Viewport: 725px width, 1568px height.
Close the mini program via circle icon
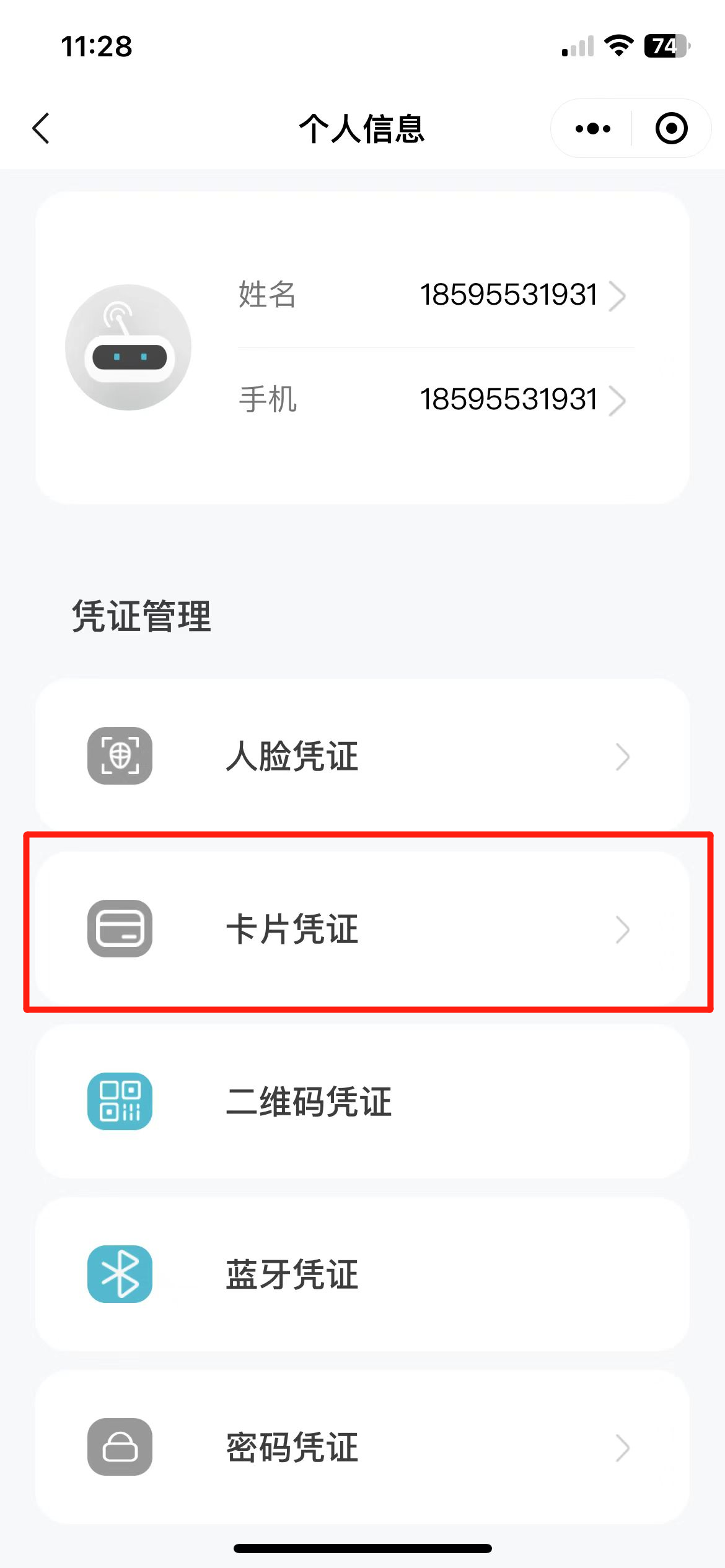click(x=671, y=129)
